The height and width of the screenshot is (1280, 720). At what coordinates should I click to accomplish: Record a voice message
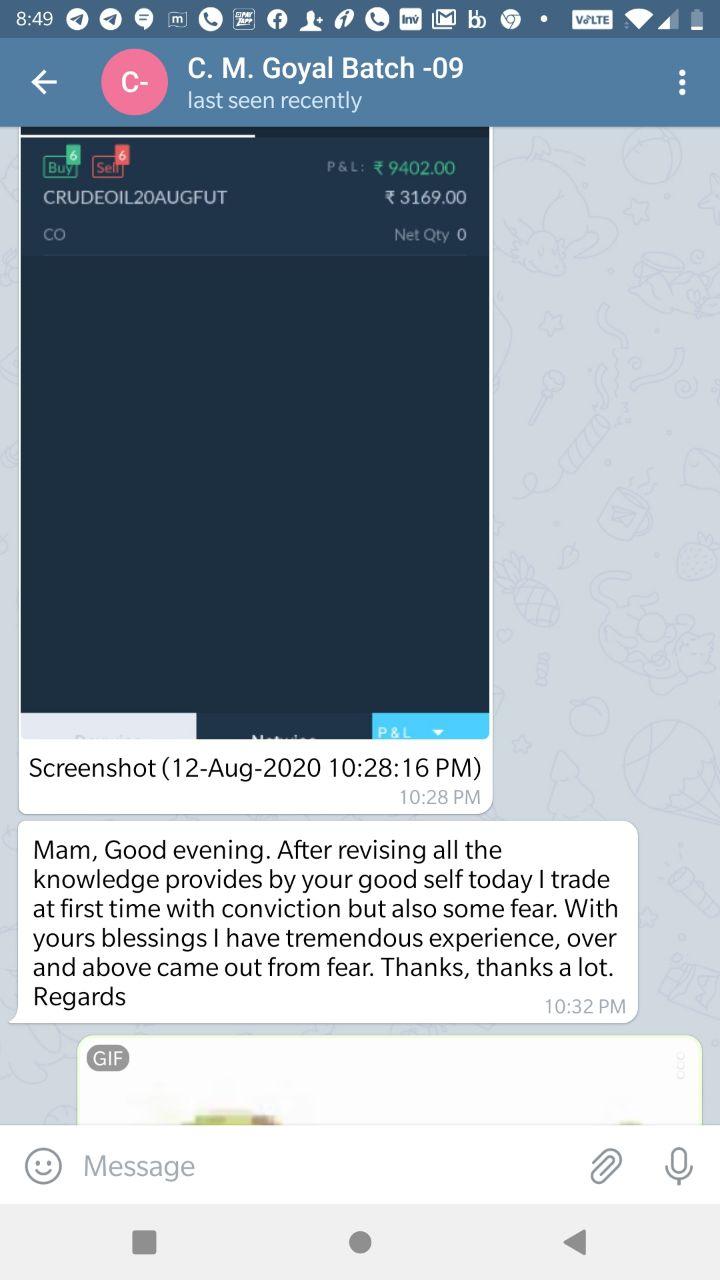tap(678, 1166)
